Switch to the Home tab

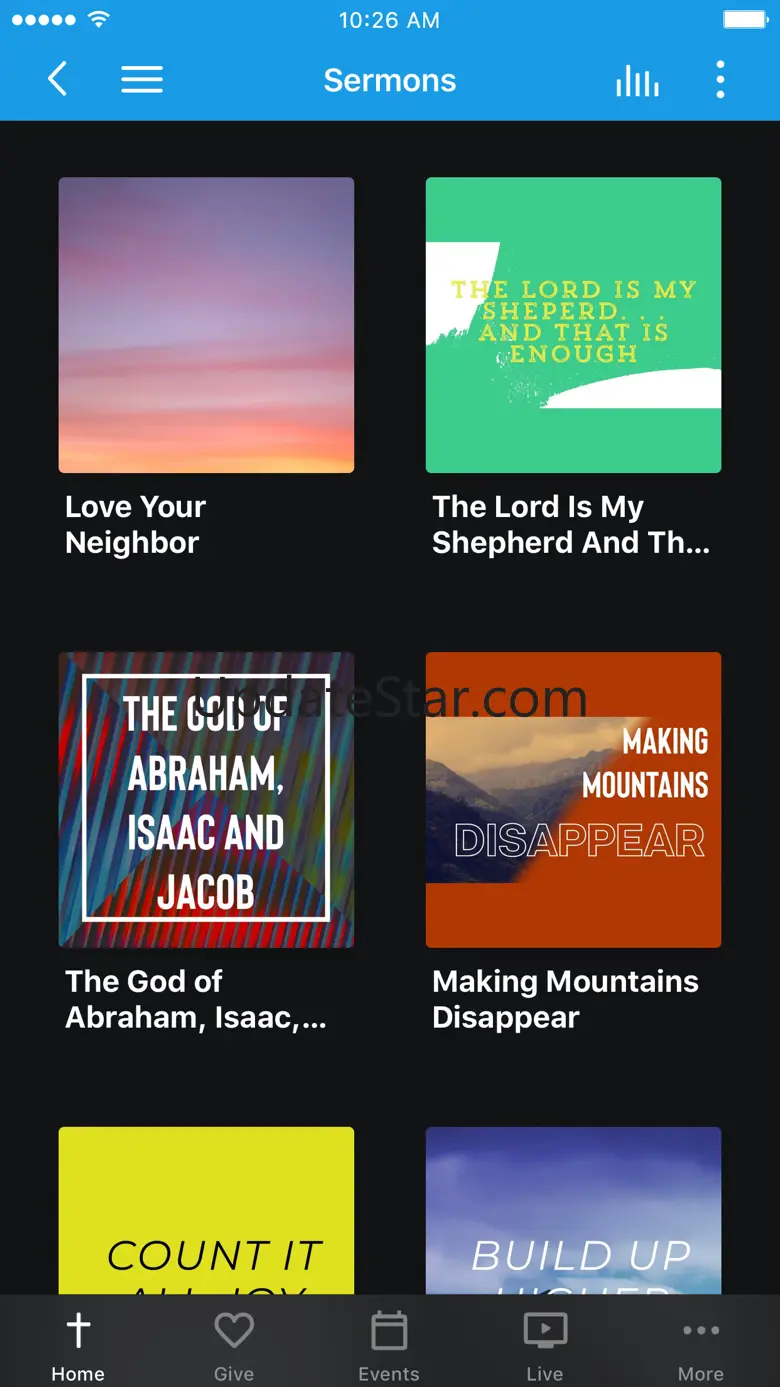pyautogui.click(x=78, y=1345)
